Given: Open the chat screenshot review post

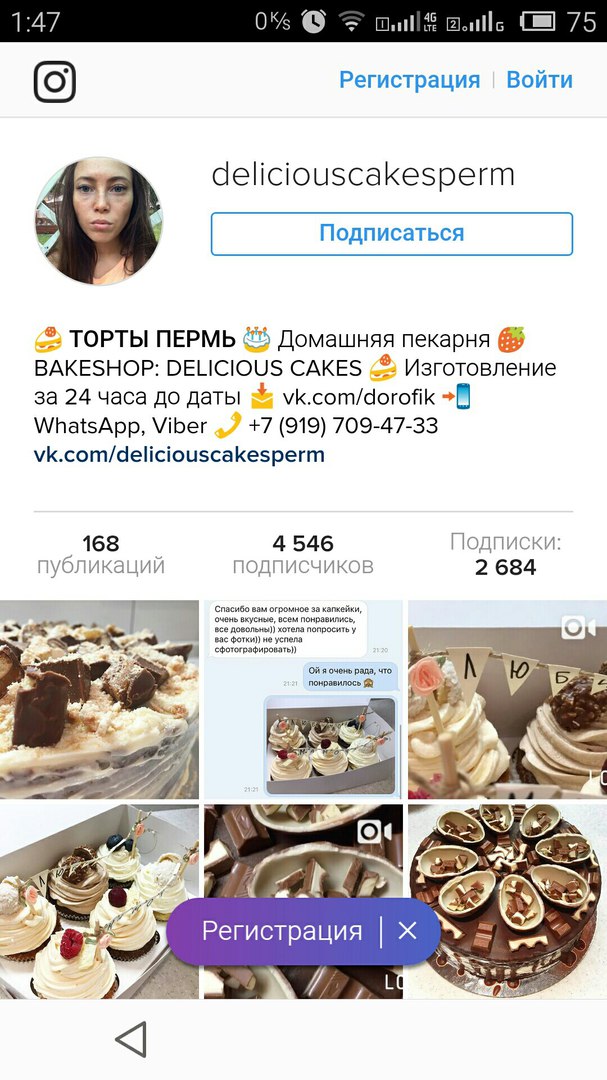Looking at the screenshot, I should point(303,699).
